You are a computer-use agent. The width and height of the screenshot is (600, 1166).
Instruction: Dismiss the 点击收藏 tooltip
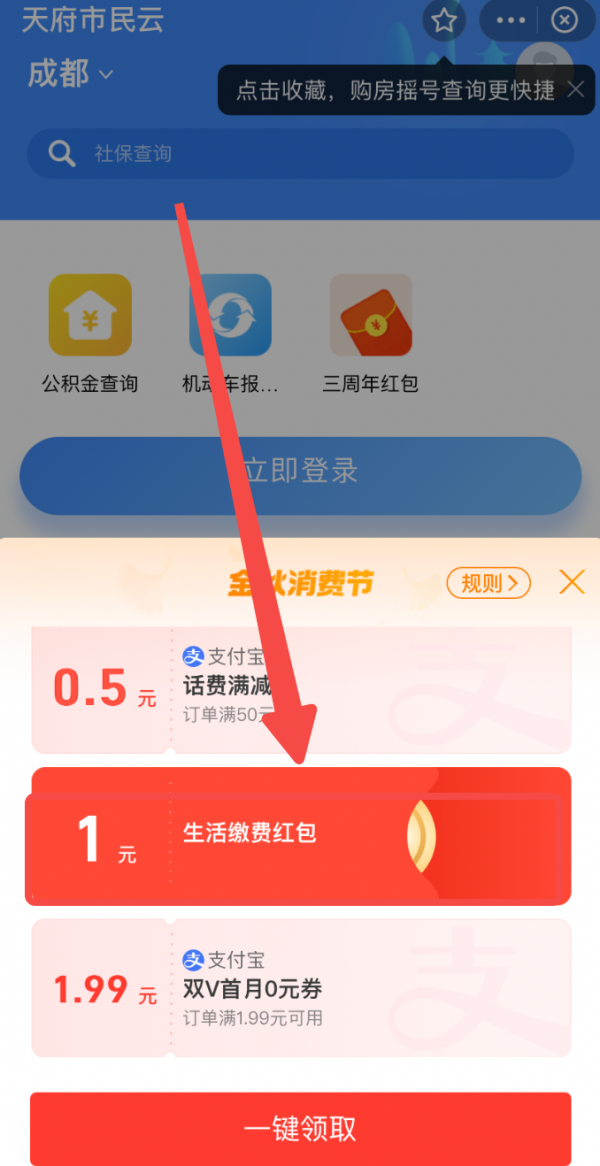pyautogui.click(x=576, y=90)
